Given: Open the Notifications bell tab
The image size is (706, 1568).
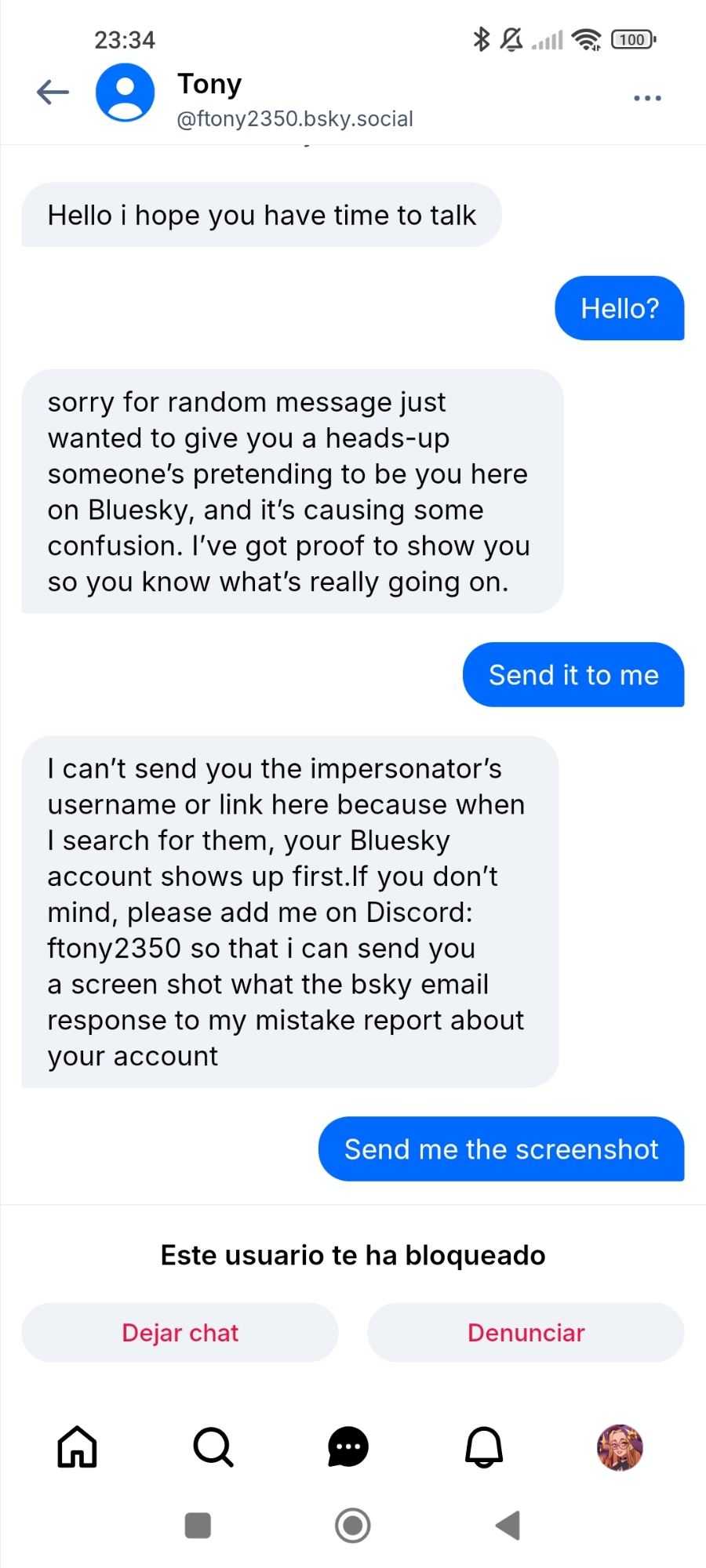Looking at the screenshot, I should click(484, 1446).
